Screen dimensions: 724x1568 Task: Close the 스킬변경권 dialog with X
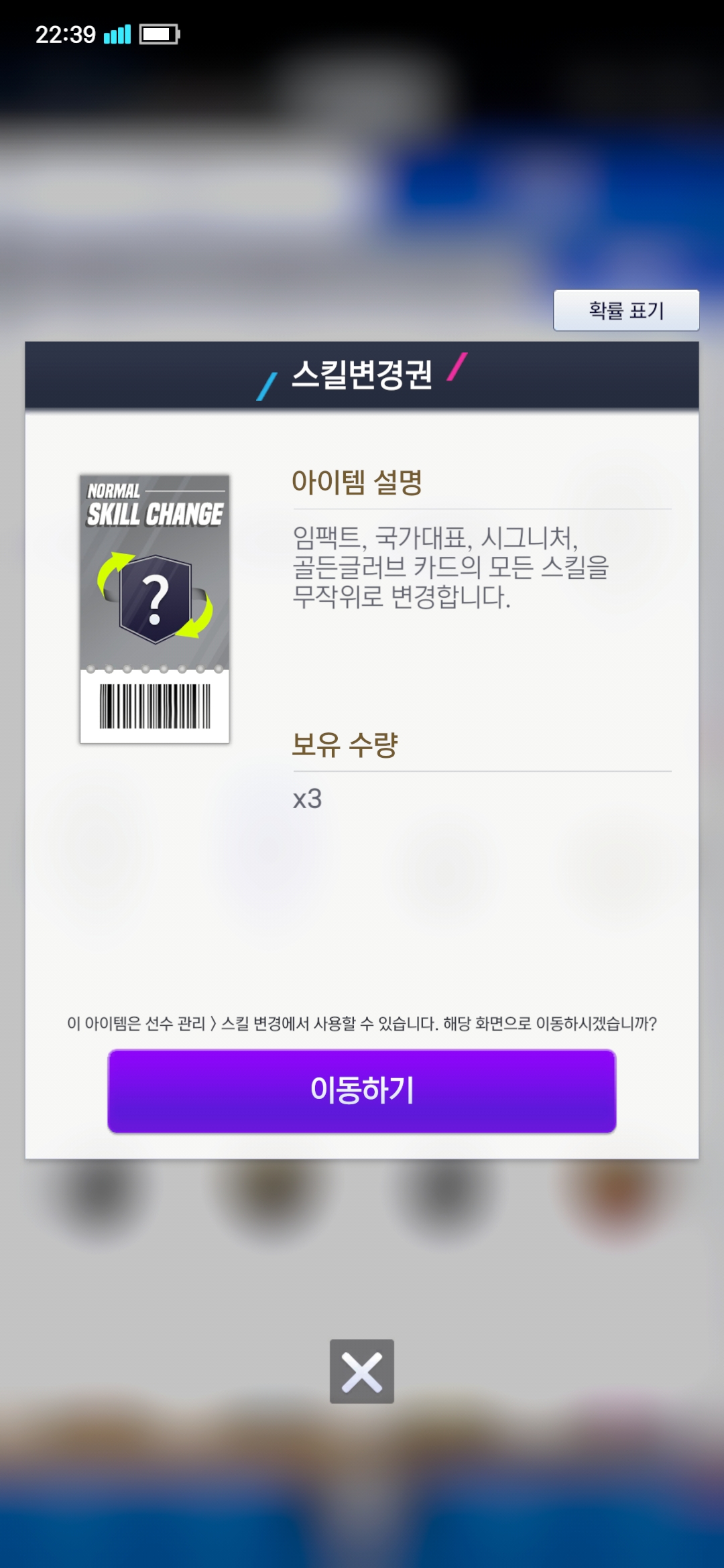[x=362, y=1372]
